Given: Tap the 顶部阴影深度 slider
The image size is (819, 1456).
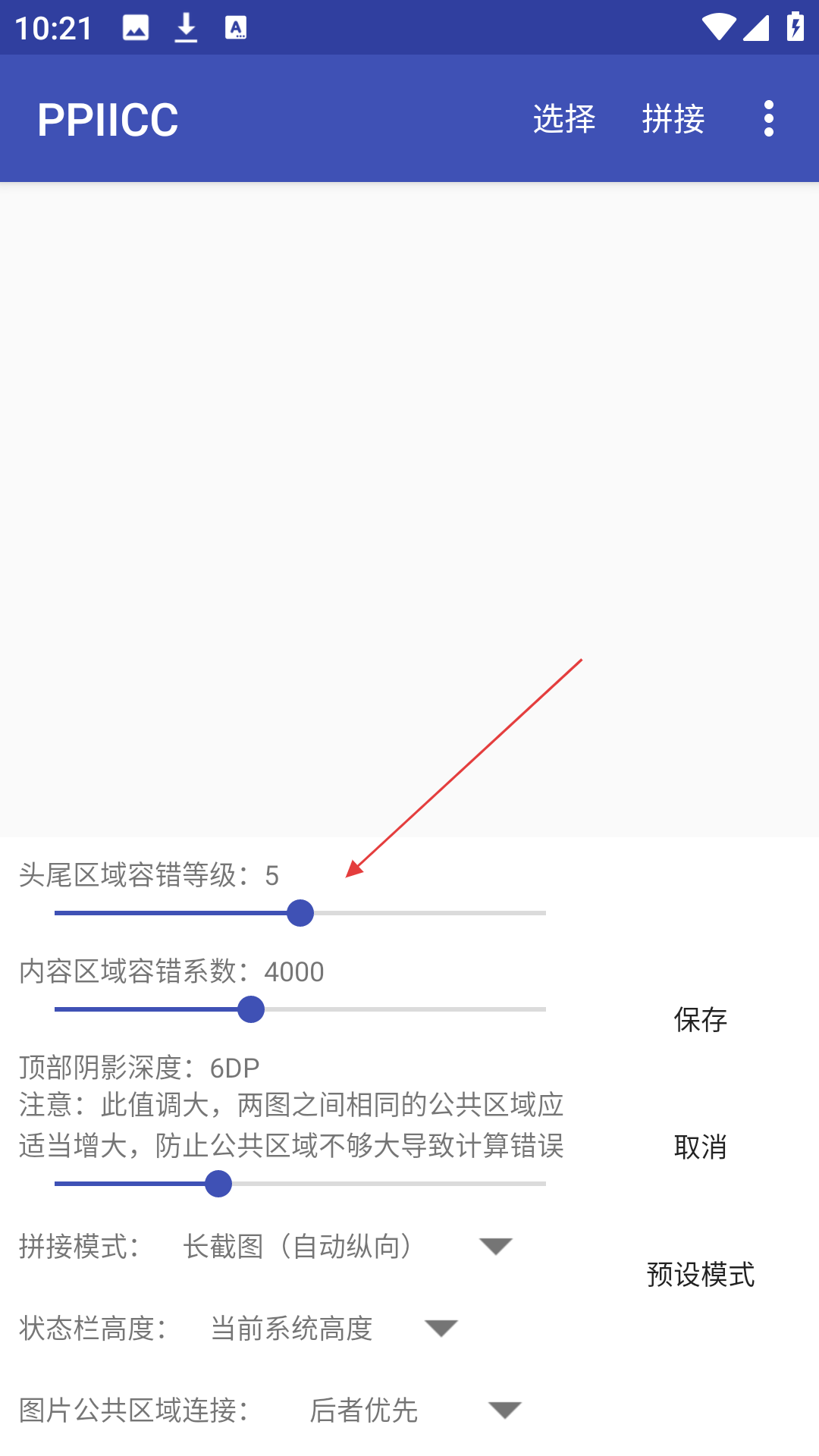Looking at the screenshot, I should 300,1184.
